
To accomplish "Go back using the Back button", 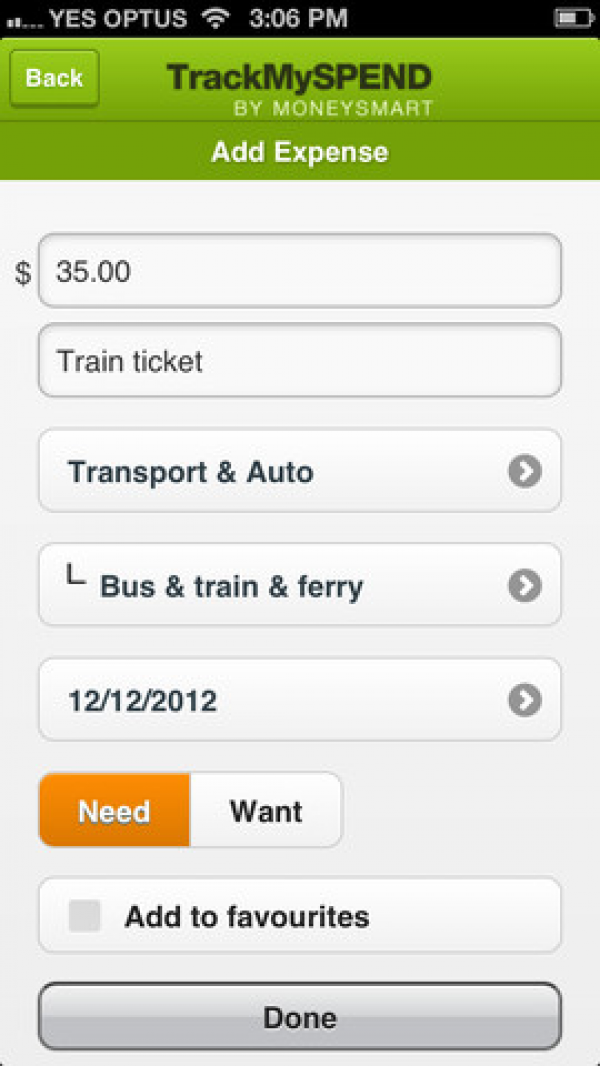I will pos(54,78).
